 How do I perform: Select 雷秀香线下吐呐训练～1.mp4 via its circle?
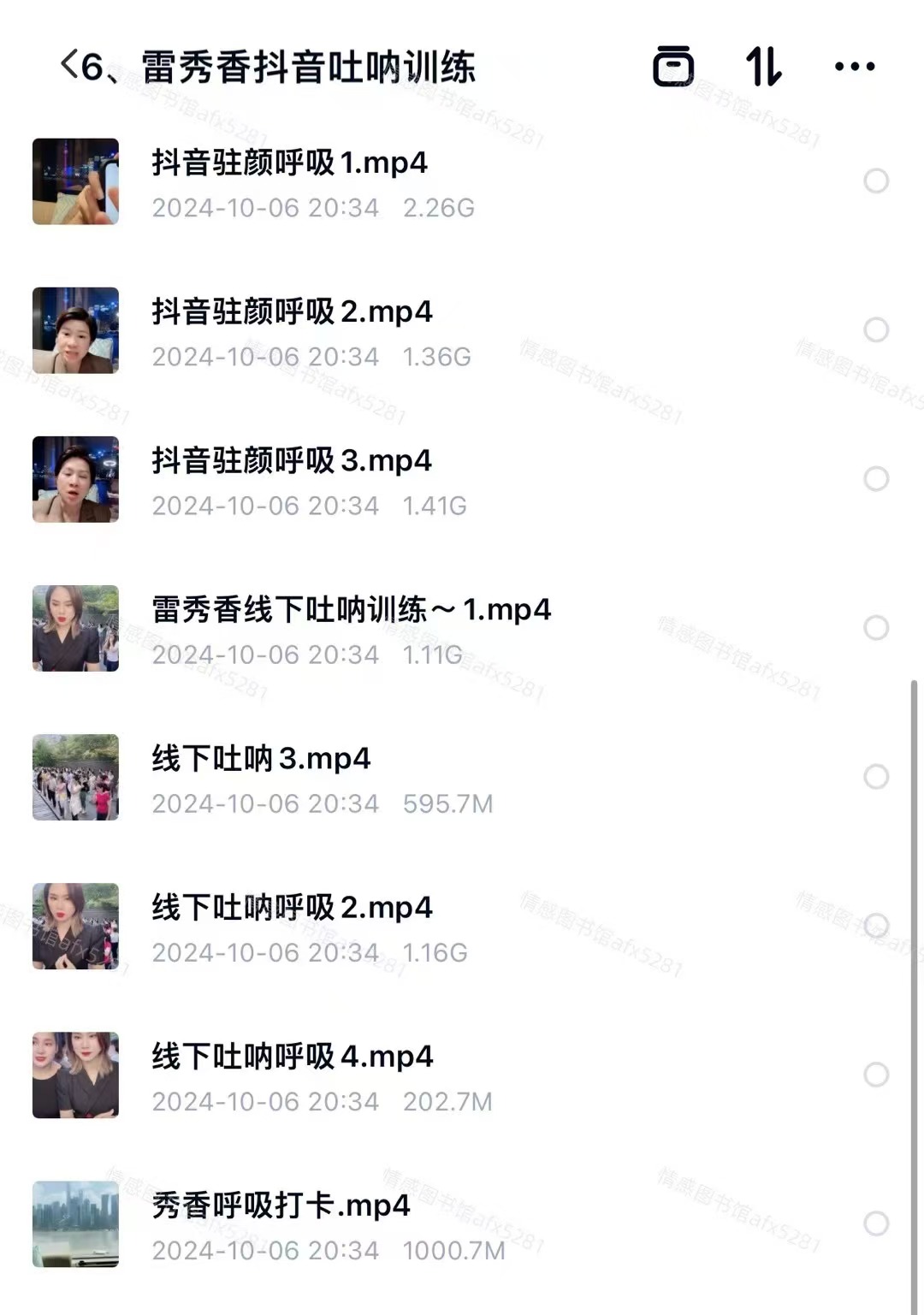click(x=876, y=627)
